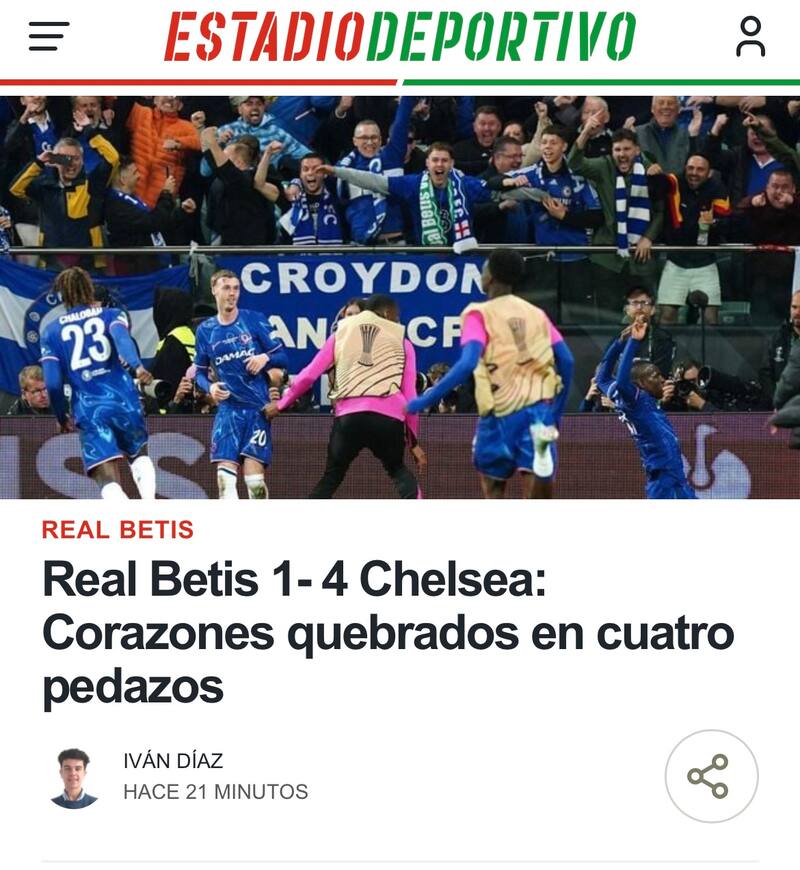The height and width of the screenshot is (870, 800).
Task: Open author Iván Díaz's profile
Action: [x=172, y=761]
